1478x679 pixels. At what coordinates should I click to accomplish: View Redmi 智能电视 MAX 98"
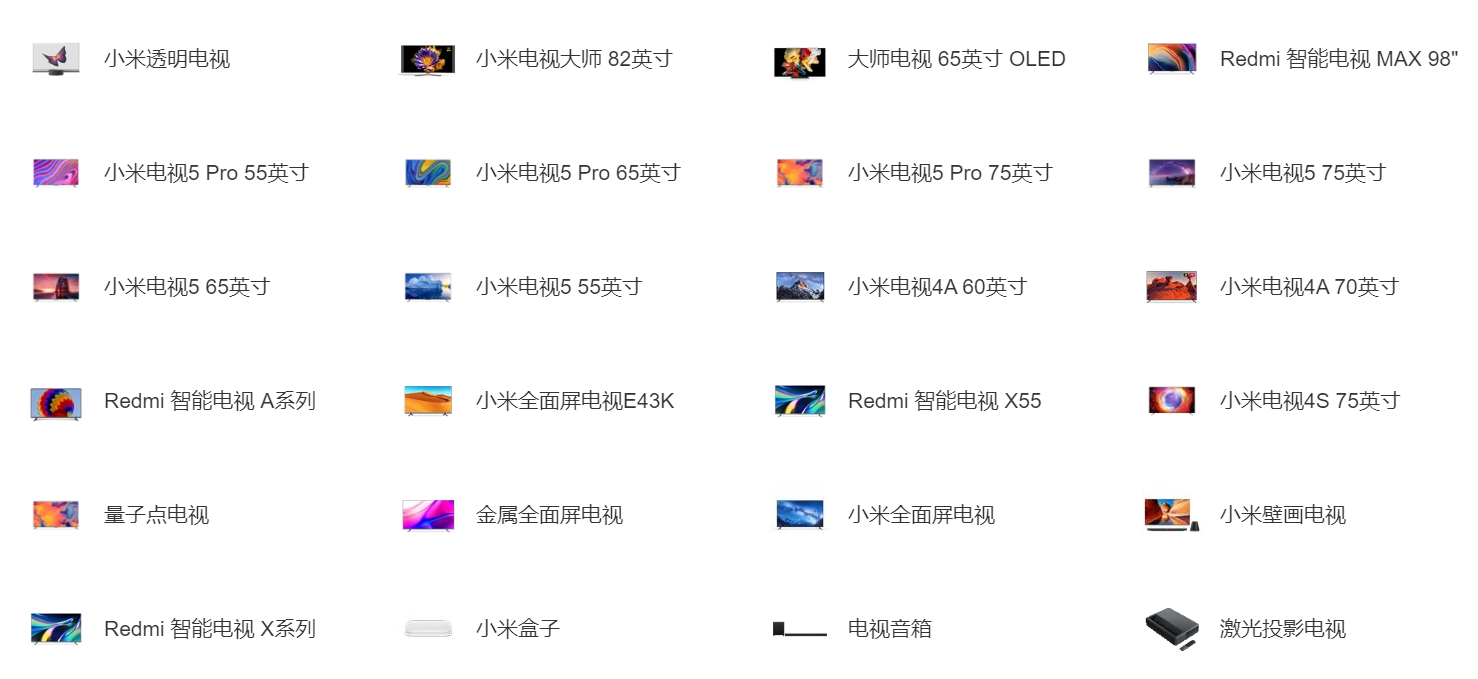point(1338,59)
